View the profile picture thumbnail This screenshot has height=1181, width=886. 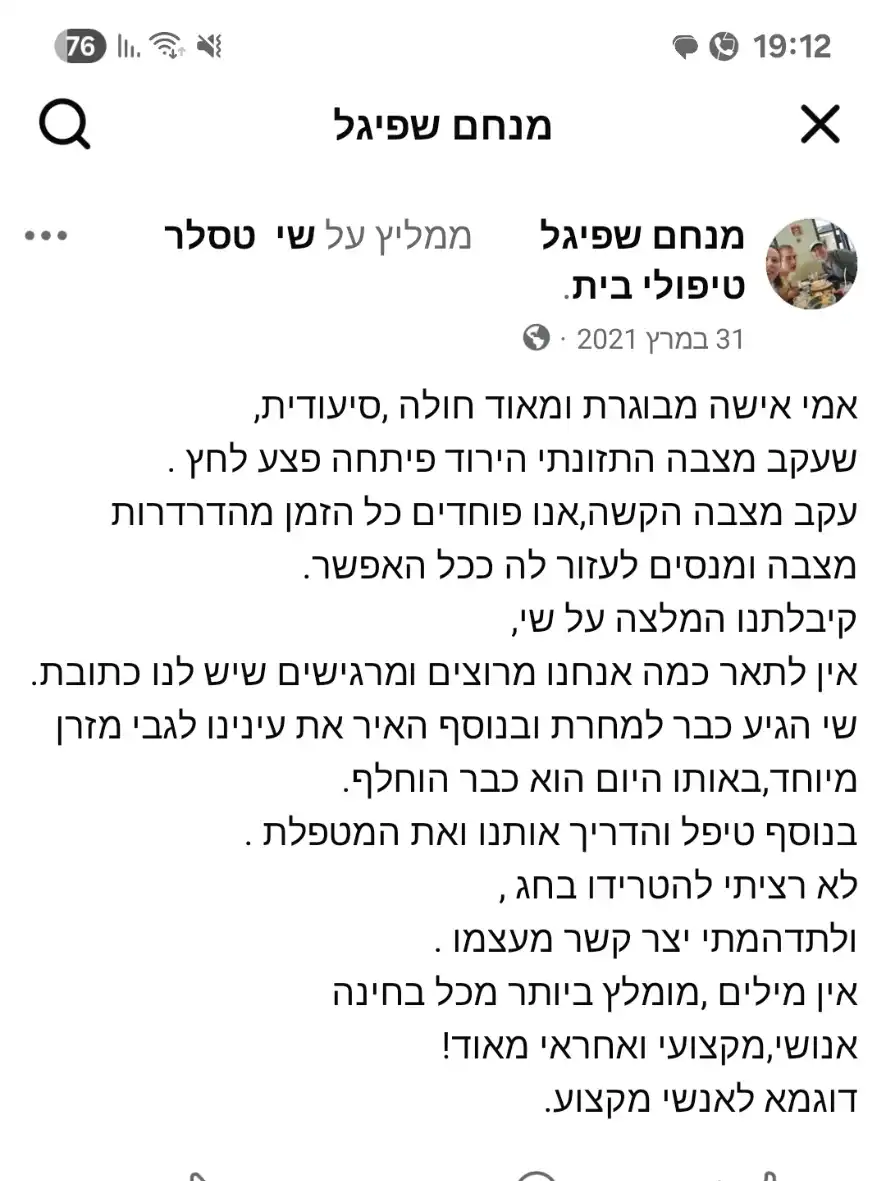tap(811, 263)
